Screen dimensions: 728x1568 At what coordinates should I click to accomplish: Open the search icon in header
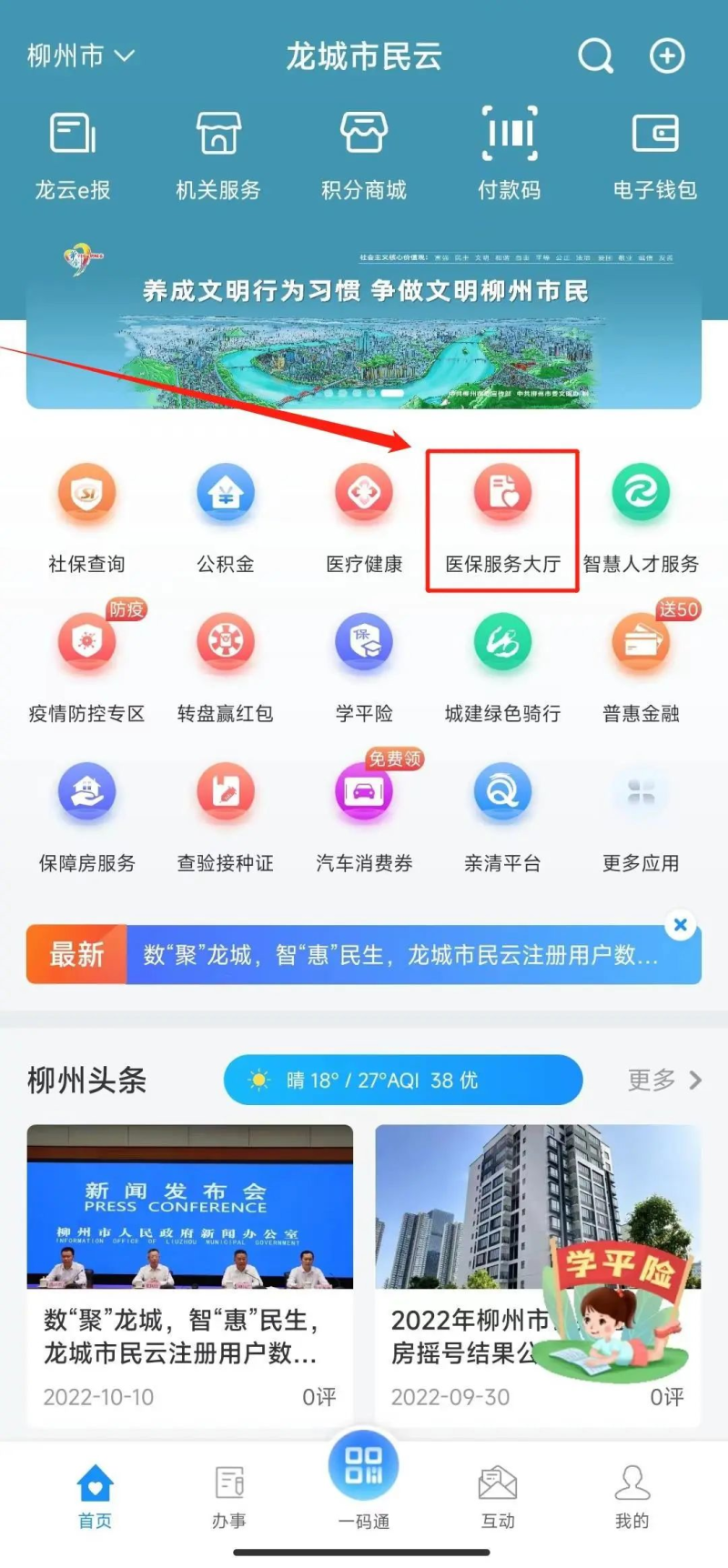click(595, 56)
